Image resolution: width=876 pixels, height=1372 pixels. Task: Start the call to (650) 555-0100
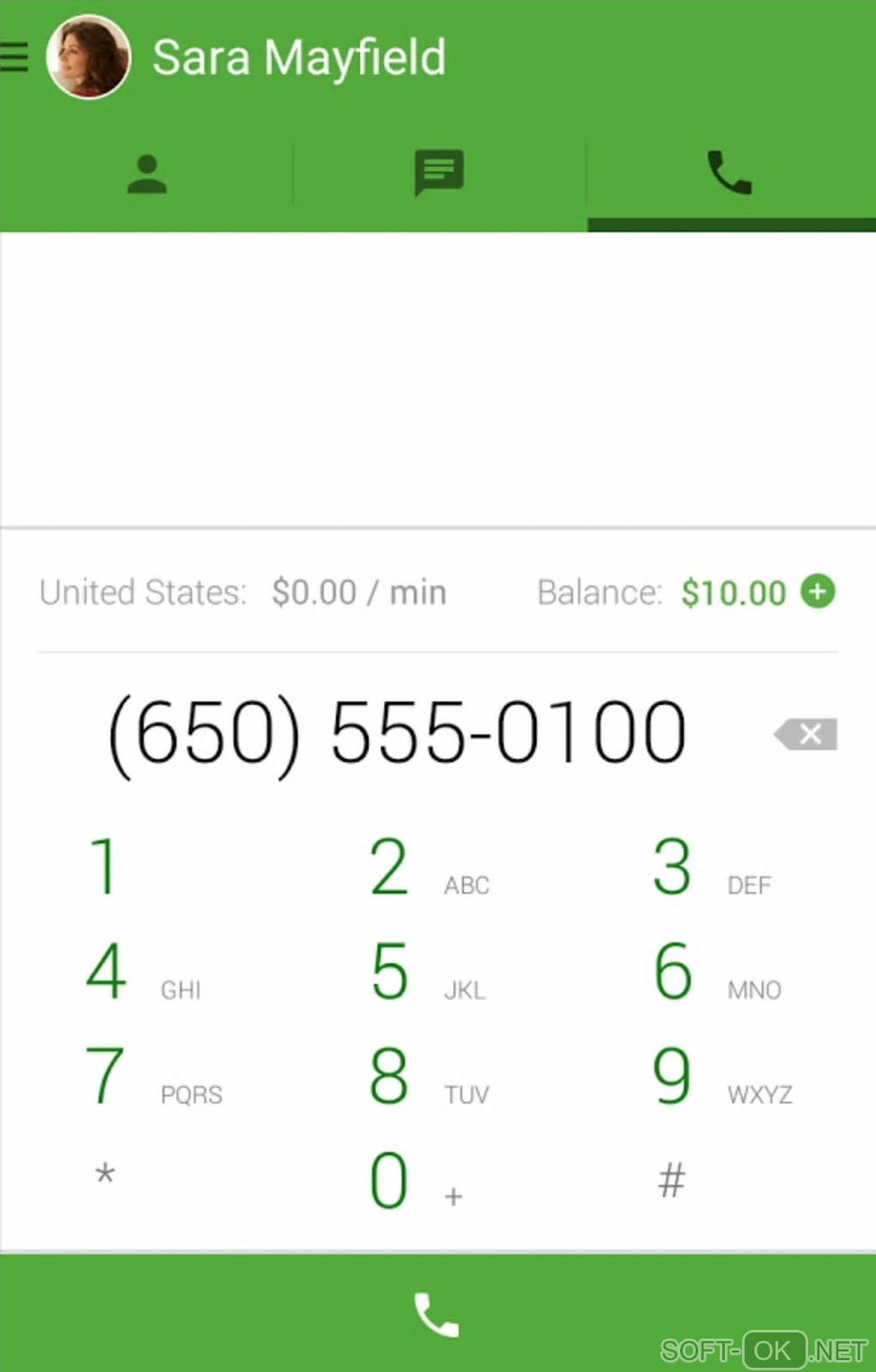pyautogui.click(x=437, y=1314)
